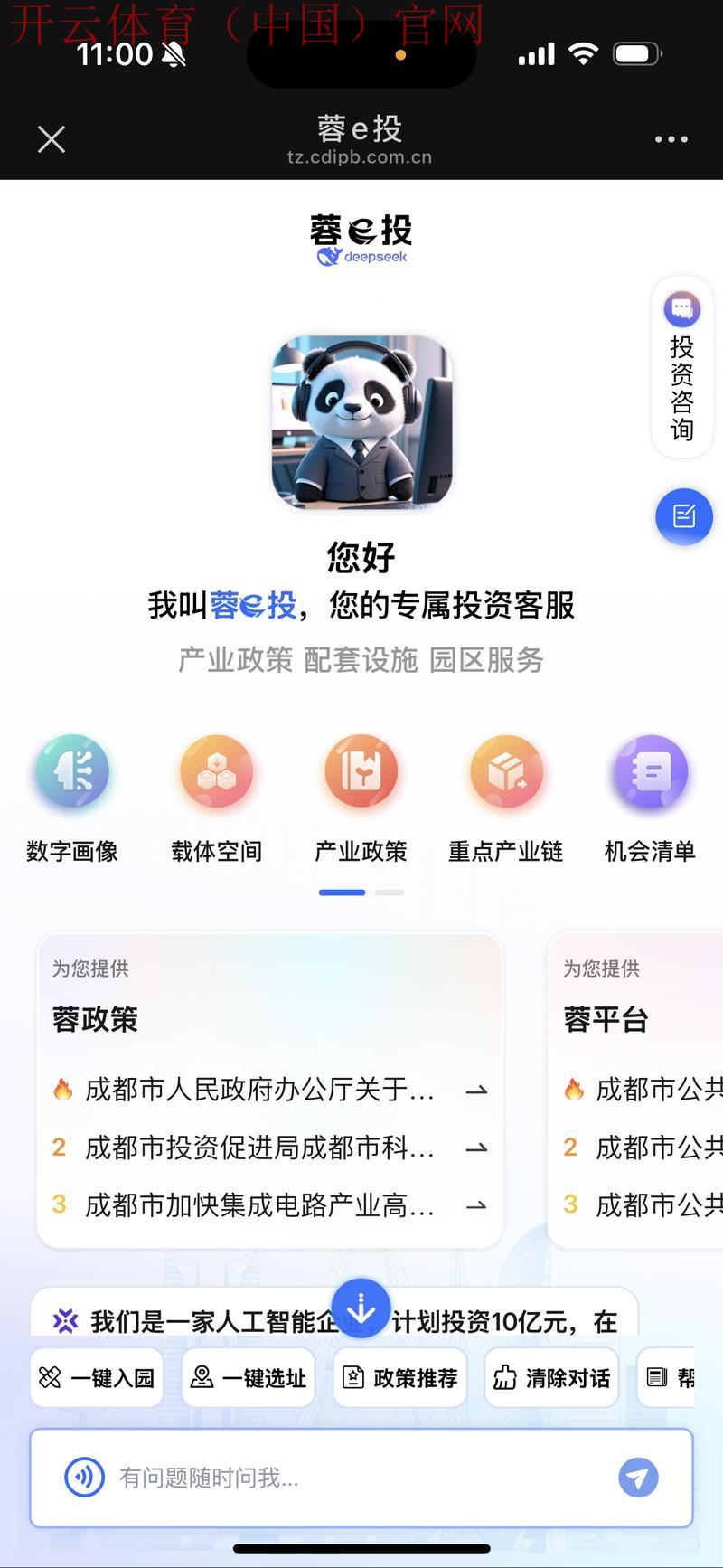This screenshot has height=1568, width=723.
Task: Expand more options via three-dot menu
Action: point(671,138)
